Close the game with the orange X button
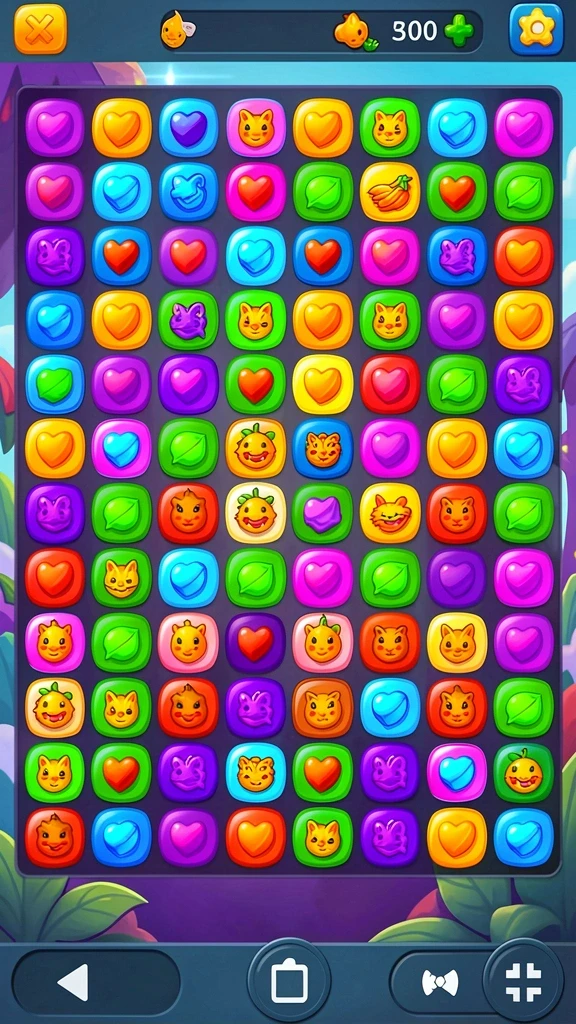The width and height of the screenshot is (576, 1024). pyautogui.click(x=40, y=29)
